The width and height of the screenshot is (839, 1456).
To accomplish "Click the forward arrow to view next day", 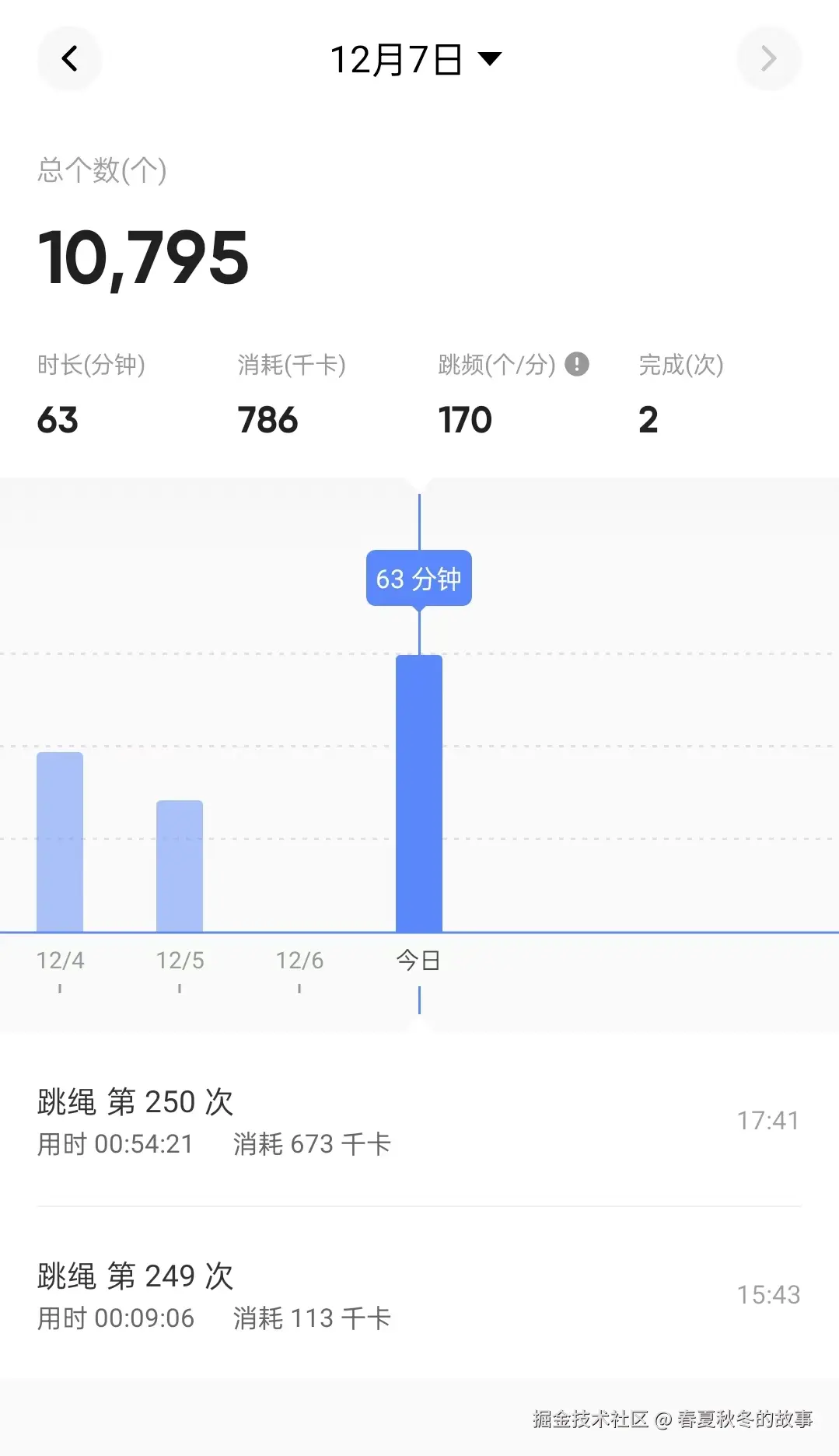I will point(769,58).
